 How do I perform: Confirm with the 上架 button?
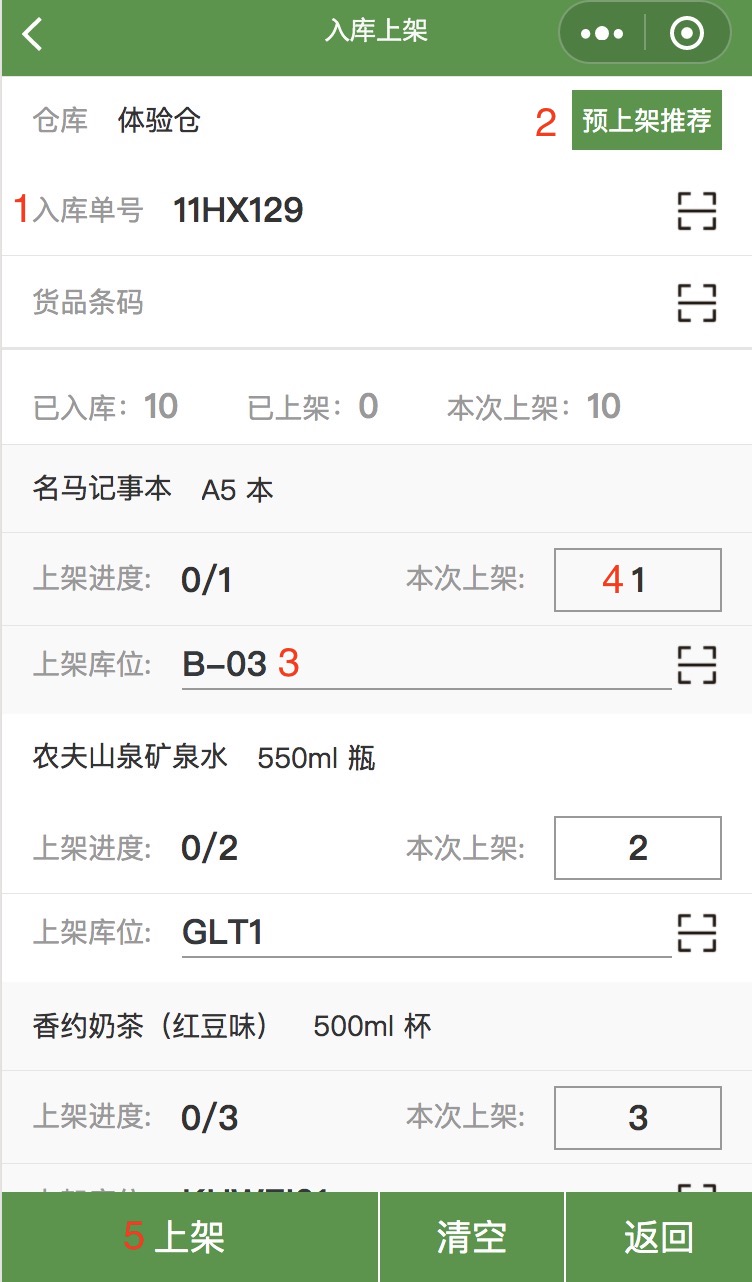(x=190, y=1237)
